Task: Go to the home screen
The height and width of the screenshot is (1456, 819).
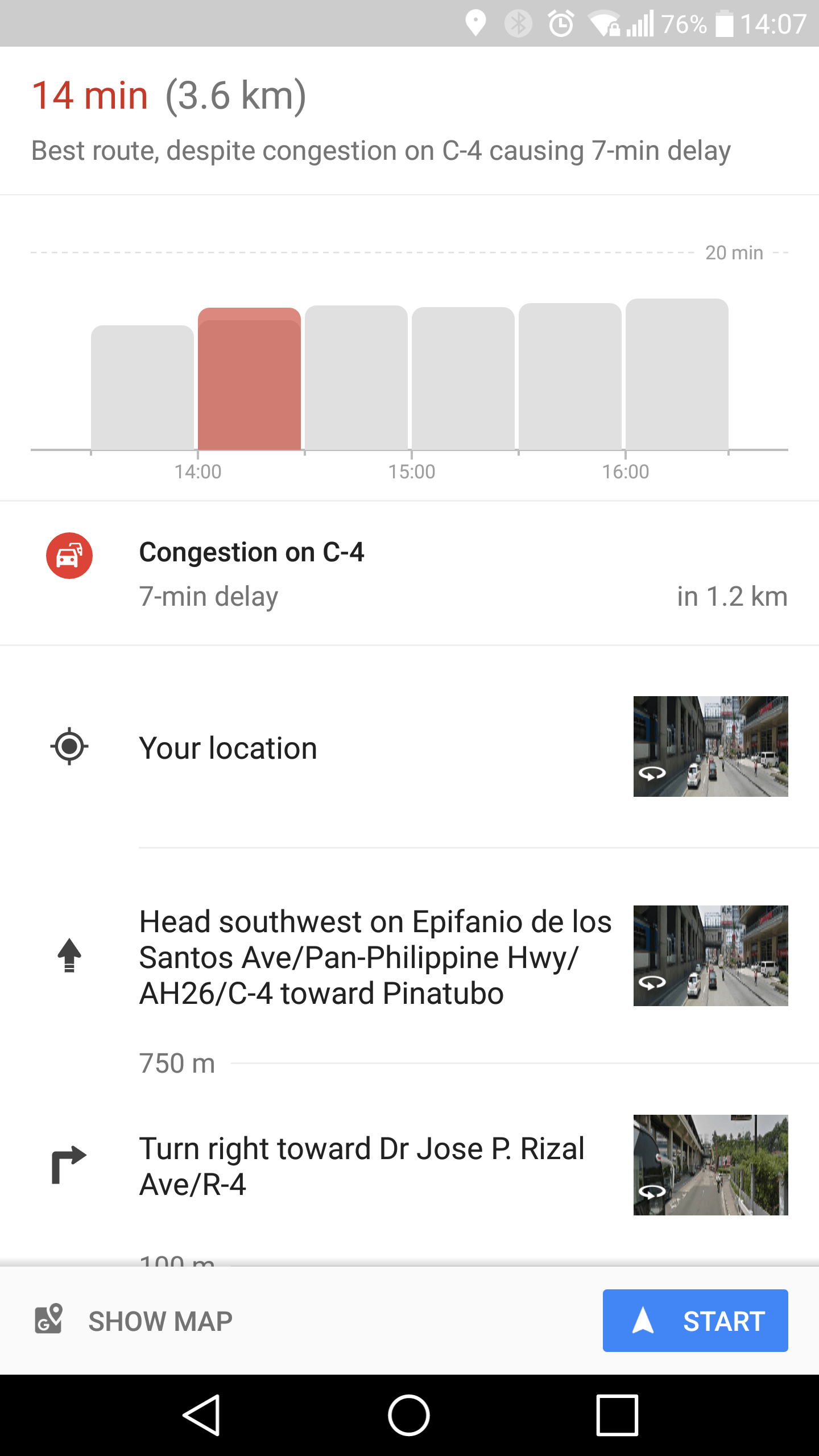Action: pyautogui.click(x=409, y=1415)
